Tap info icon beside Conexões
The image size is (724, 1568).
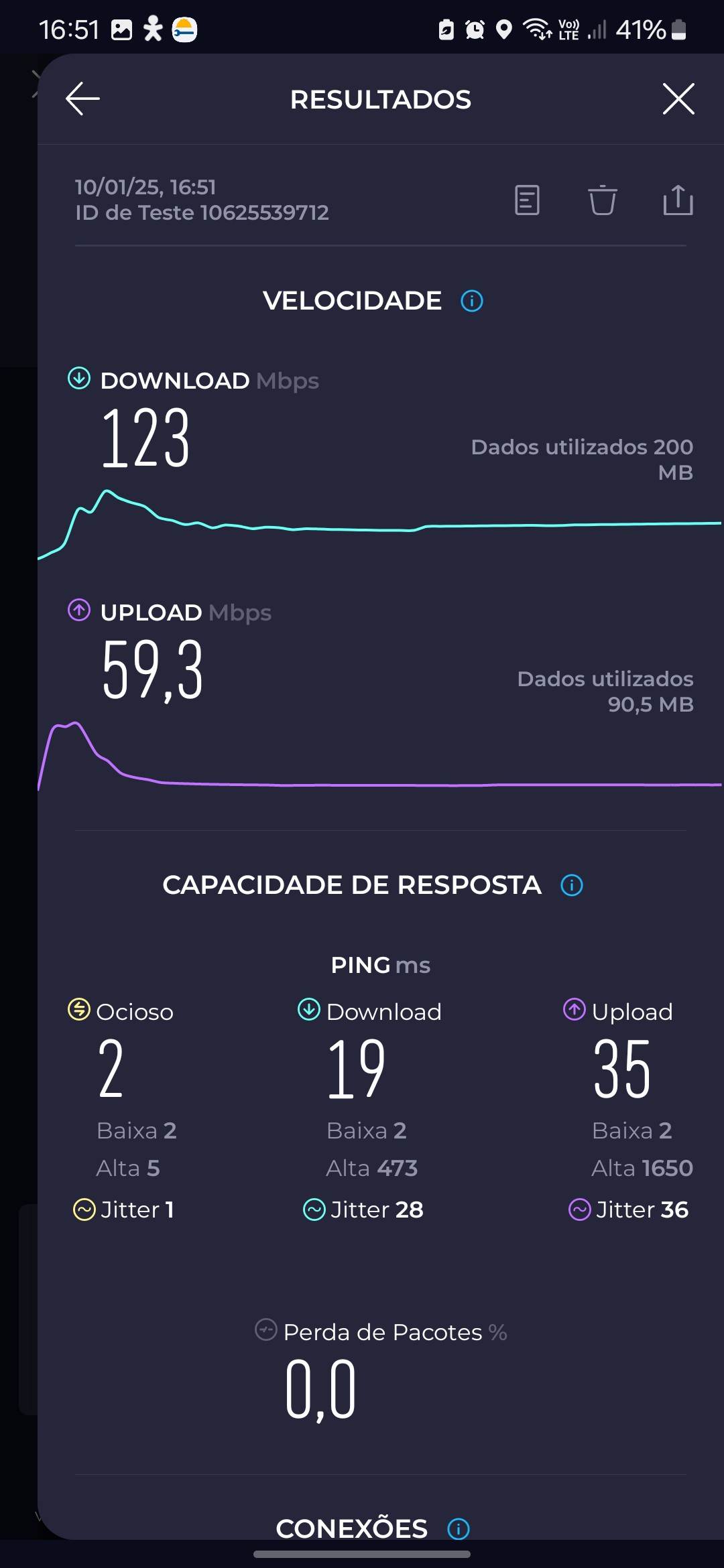(459, 1529)
